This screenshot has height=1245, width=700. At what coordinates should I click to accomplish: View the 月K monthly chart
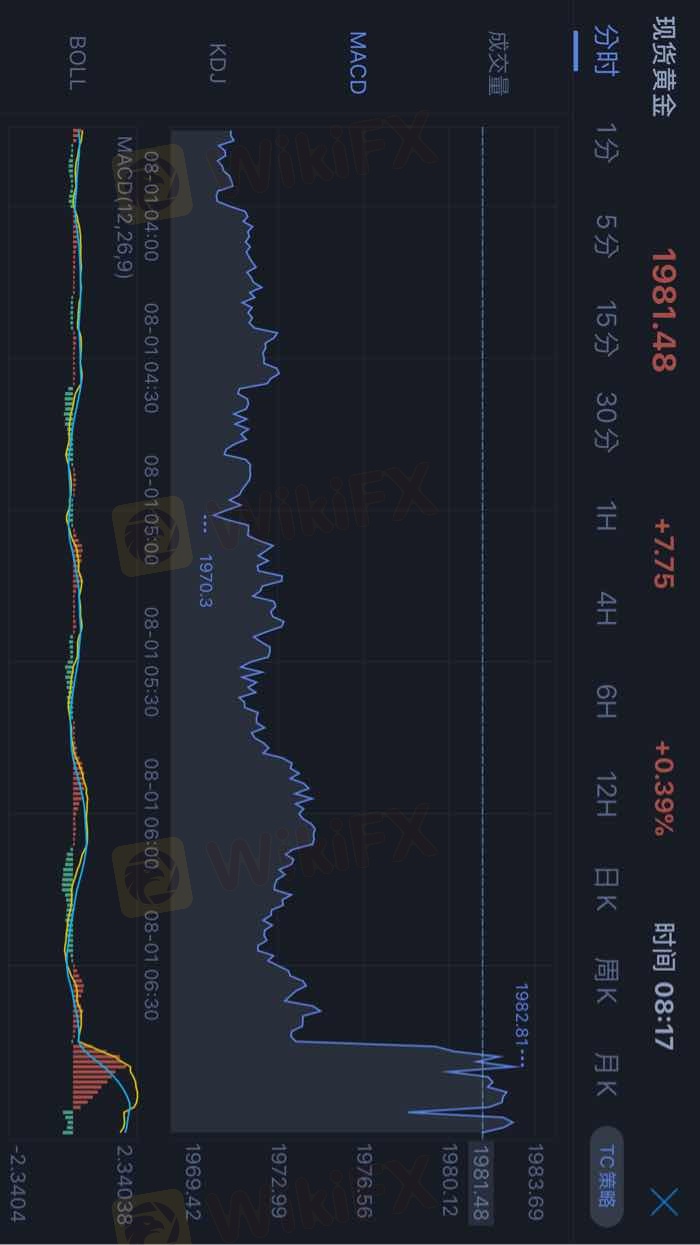click(606, 1072)
